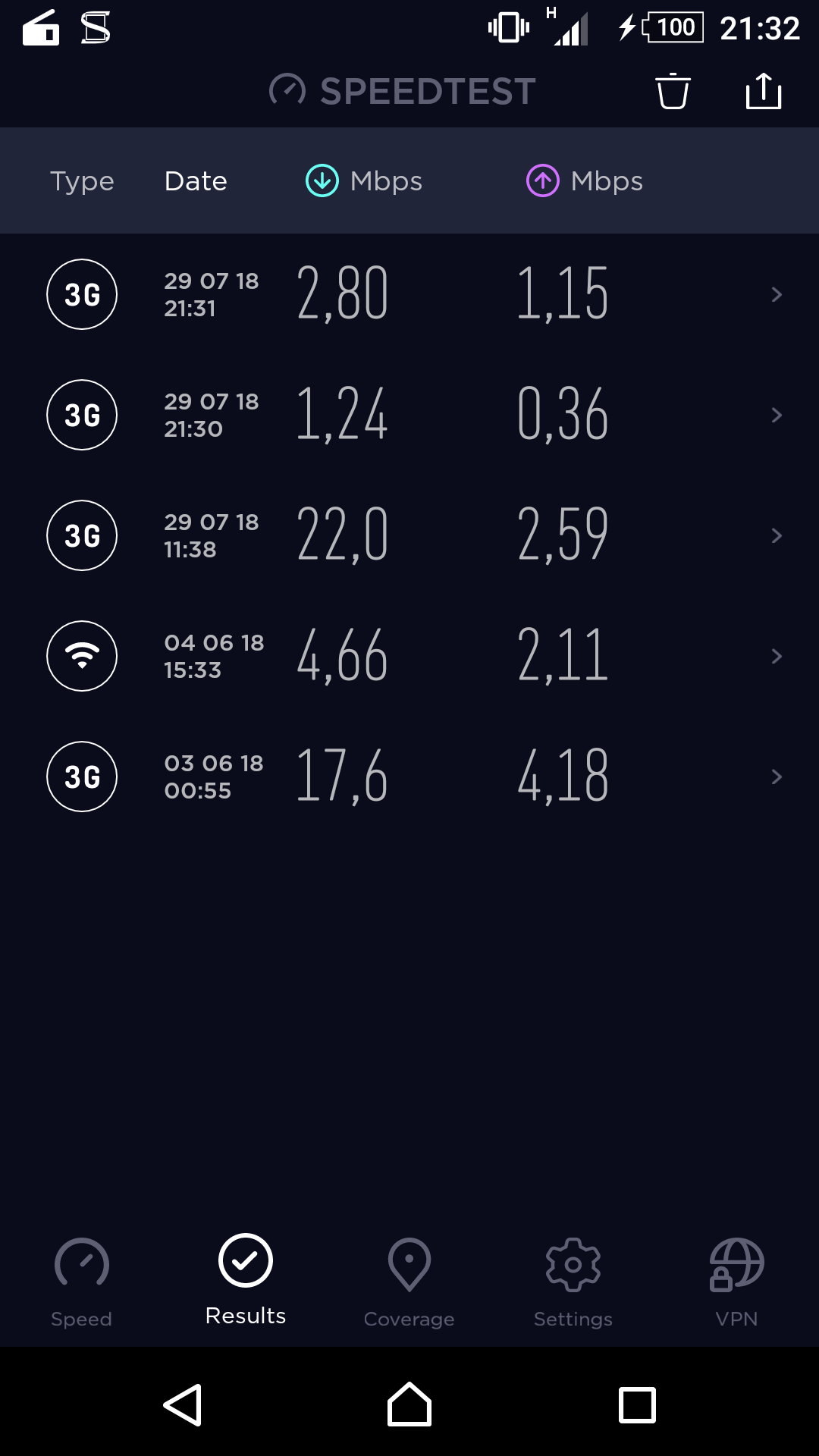
Task: Switch to the Speed tab
Action: (82, 1282)
